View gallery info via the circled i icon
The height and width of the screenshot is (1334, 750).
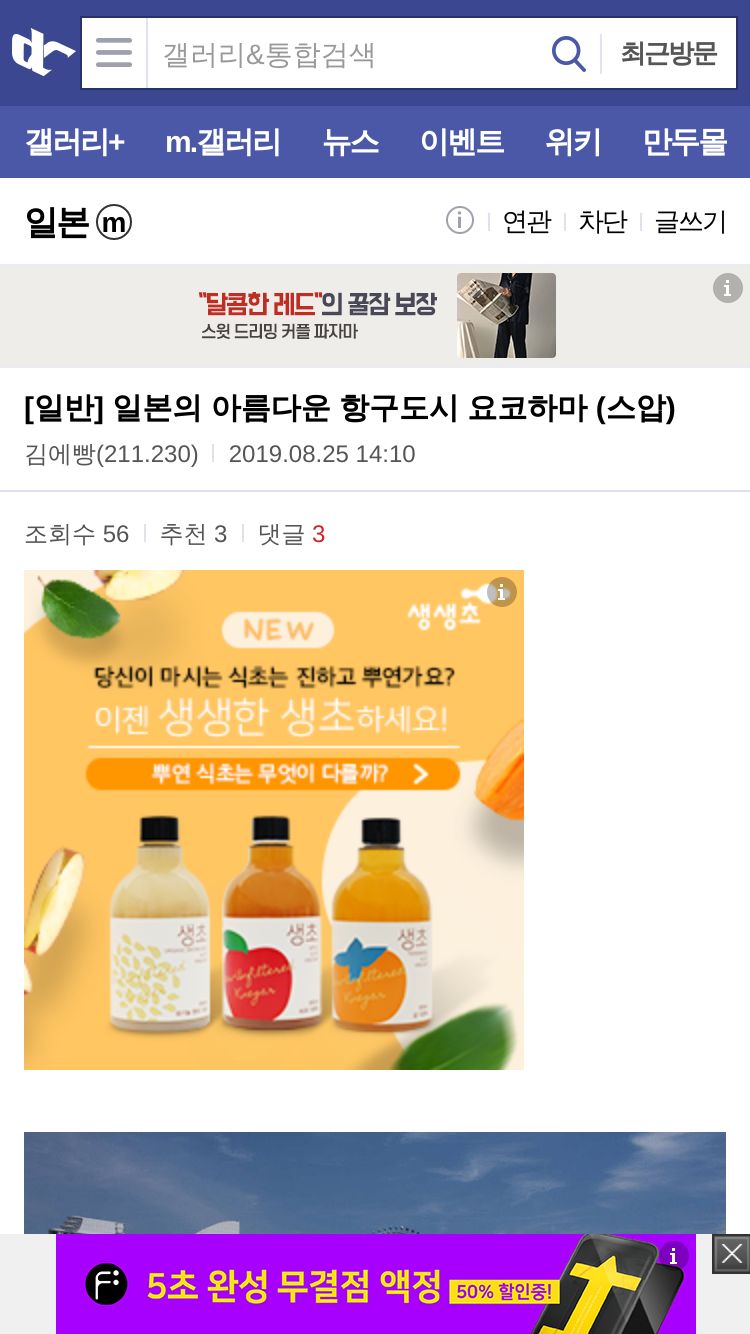point(459,220)
